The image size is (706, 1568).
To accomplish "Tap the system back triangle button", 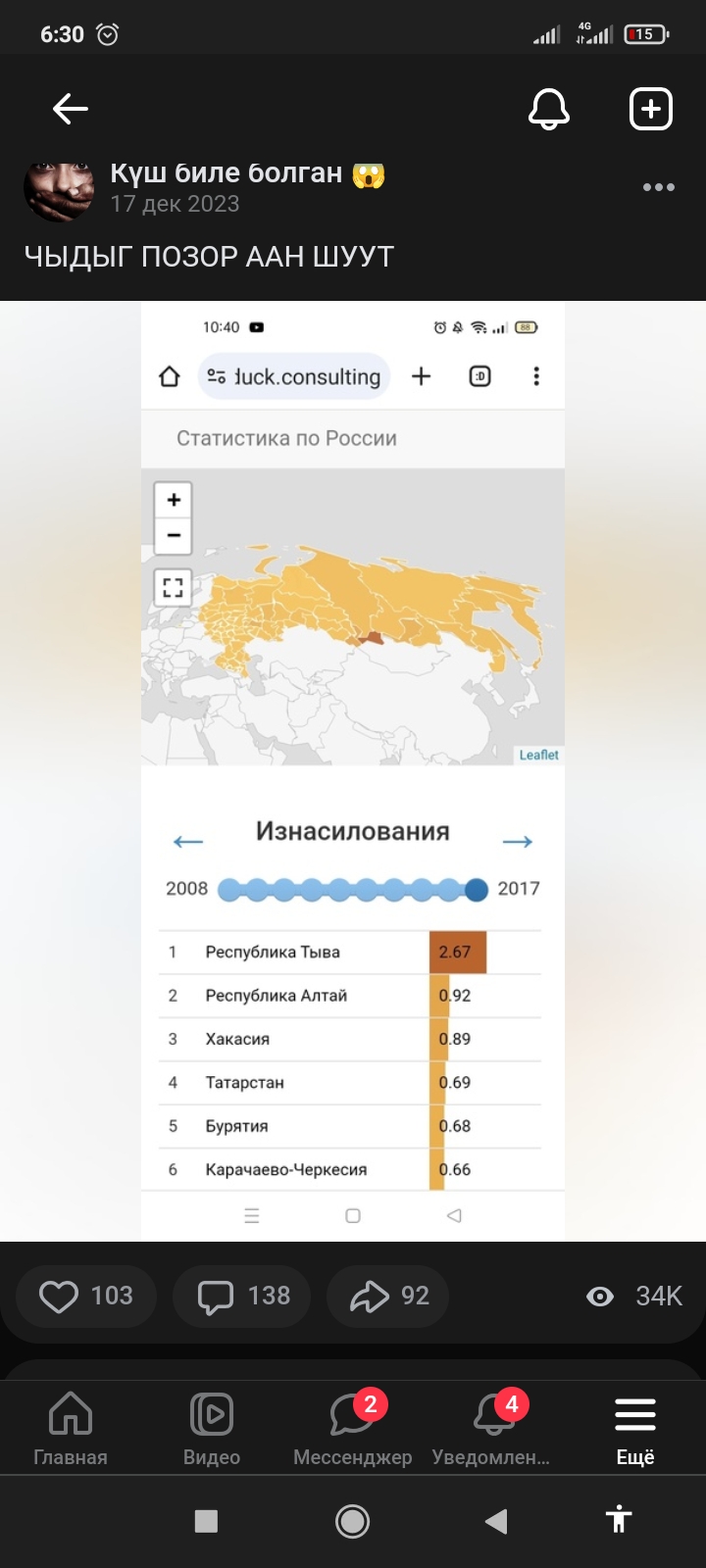I will tap(496, 1521).
